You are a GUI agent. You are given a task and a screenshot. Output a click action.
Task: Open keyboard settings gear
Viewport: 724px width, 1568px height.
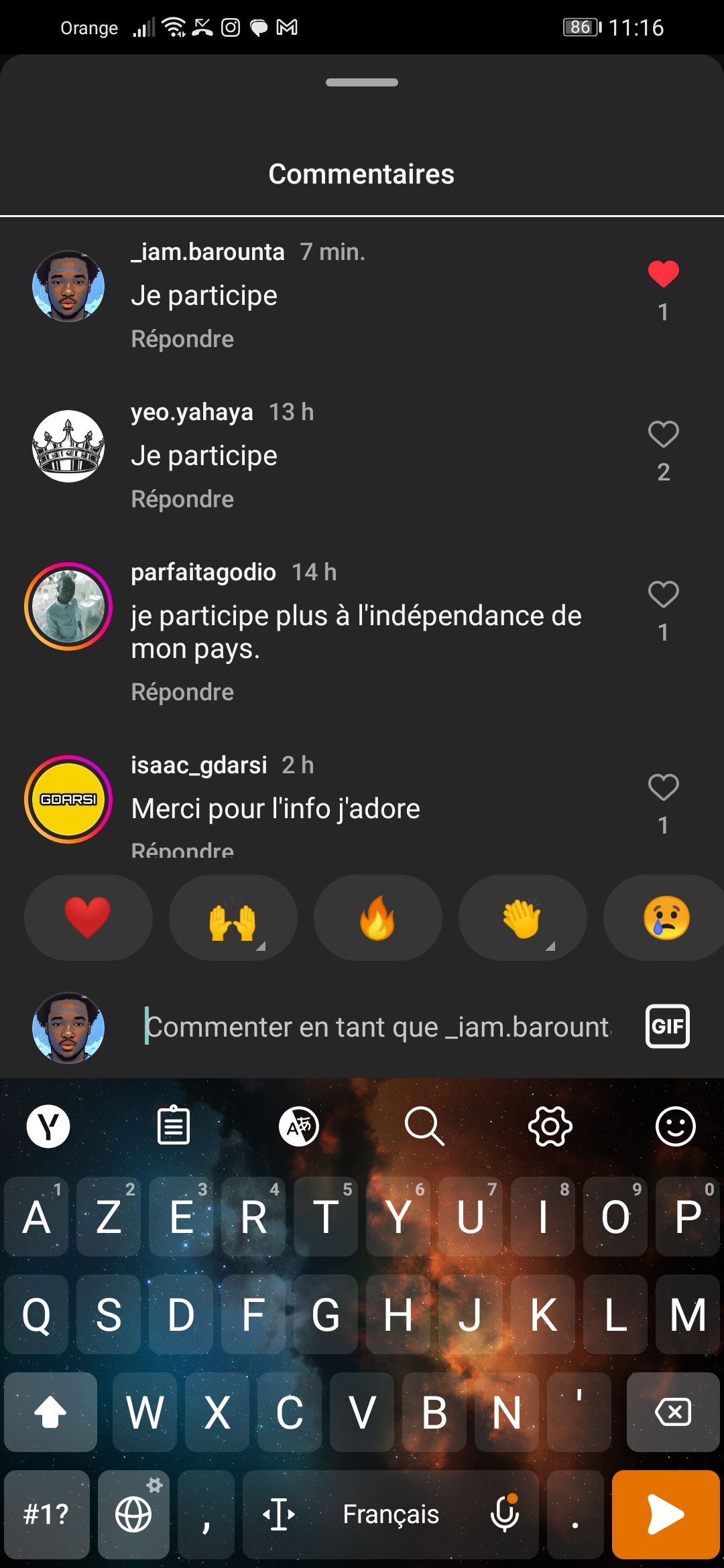(550, 1126)
